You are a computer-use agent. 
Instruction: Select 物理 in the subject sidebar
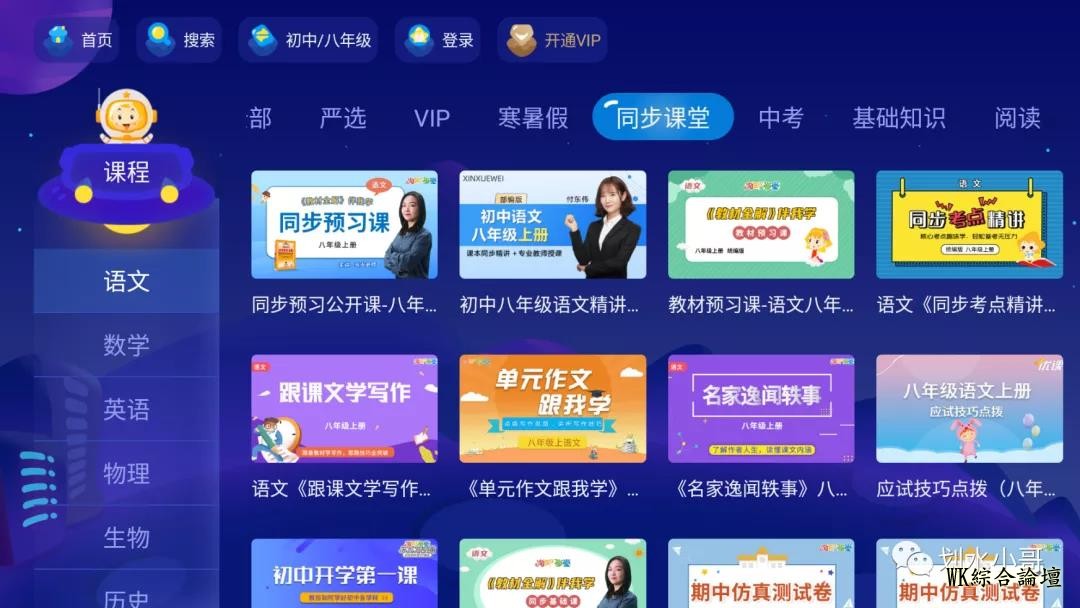[x=126, y=473]
